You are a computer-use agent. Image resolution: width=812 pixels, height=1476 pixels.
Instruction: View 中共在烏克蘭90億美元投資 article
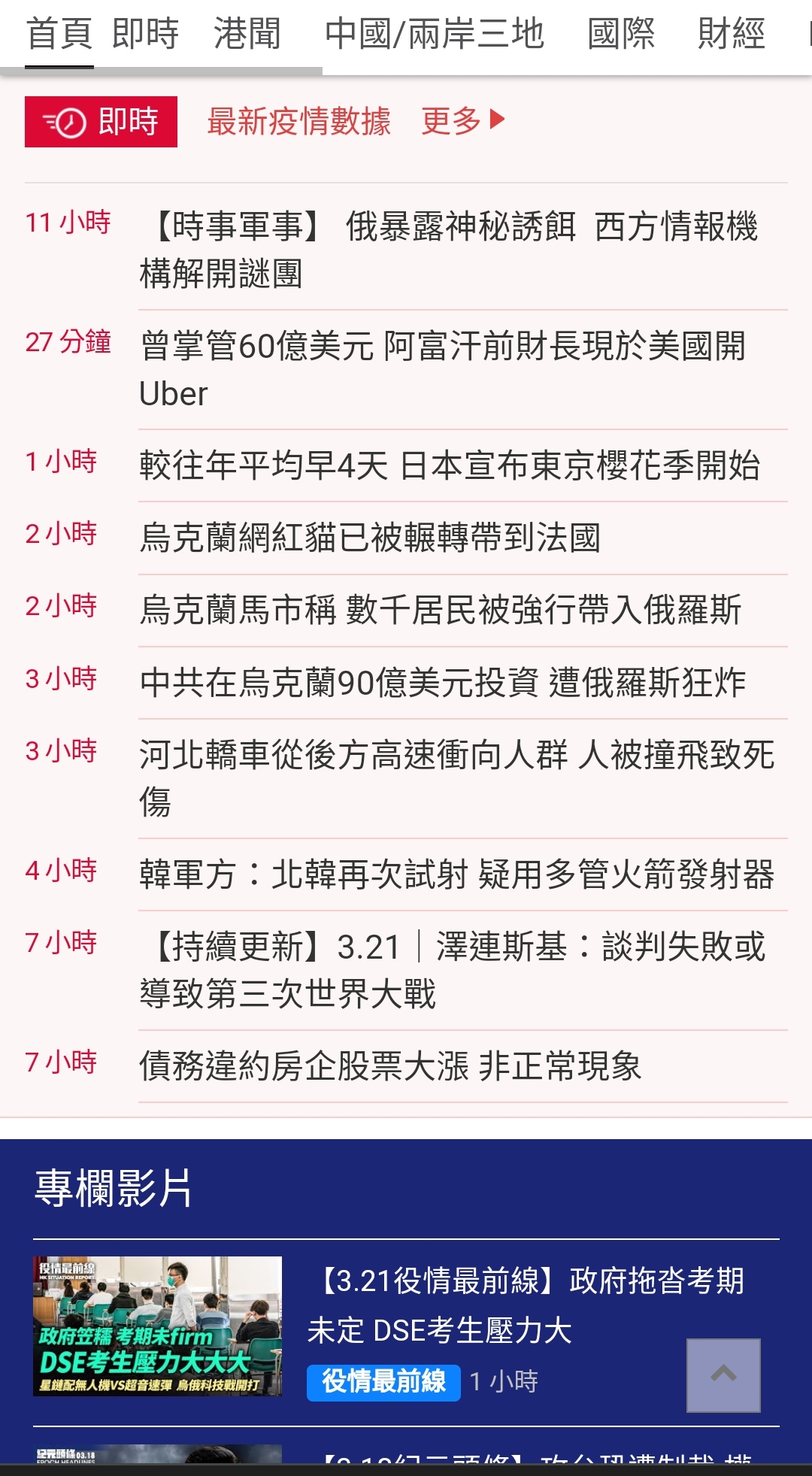pyautogui.click(x=443, y=683)
